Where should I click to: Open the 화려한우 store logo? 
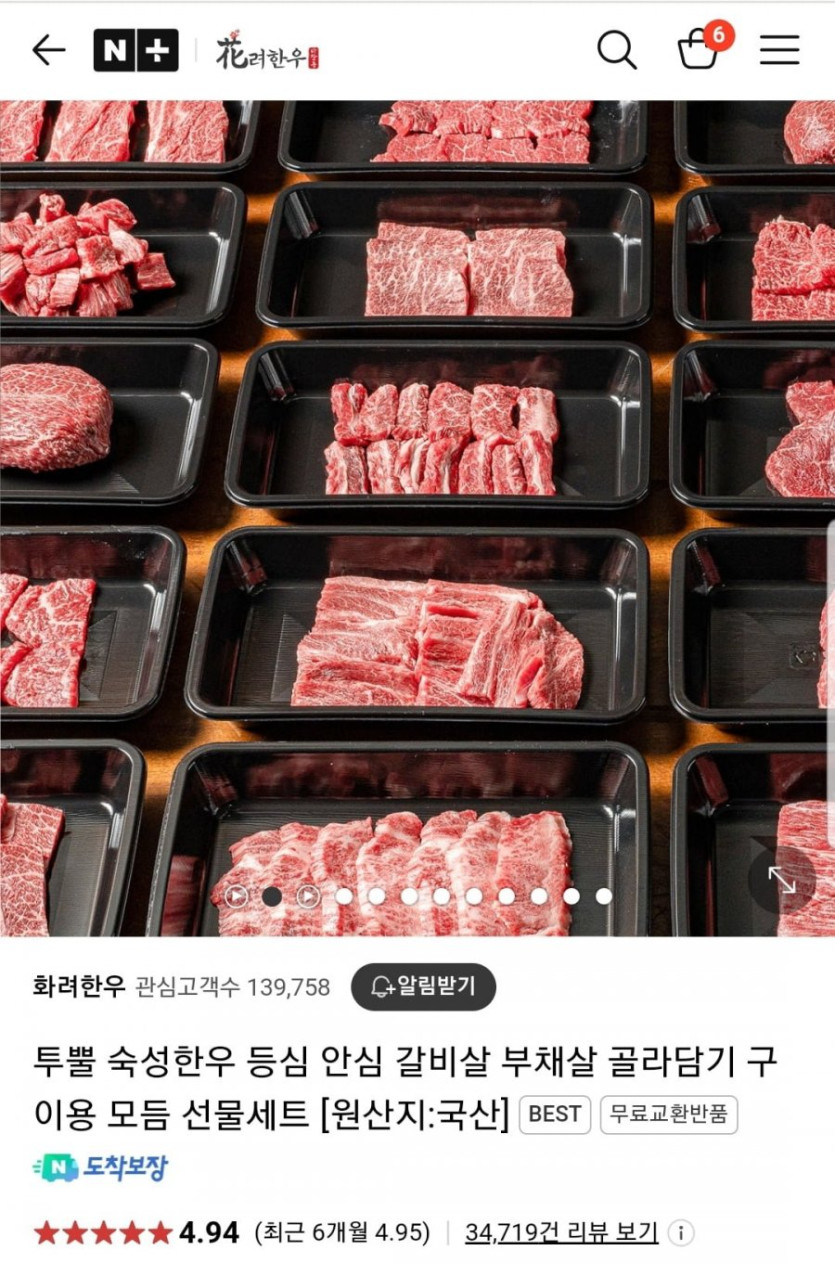click(x=268, y=51)
